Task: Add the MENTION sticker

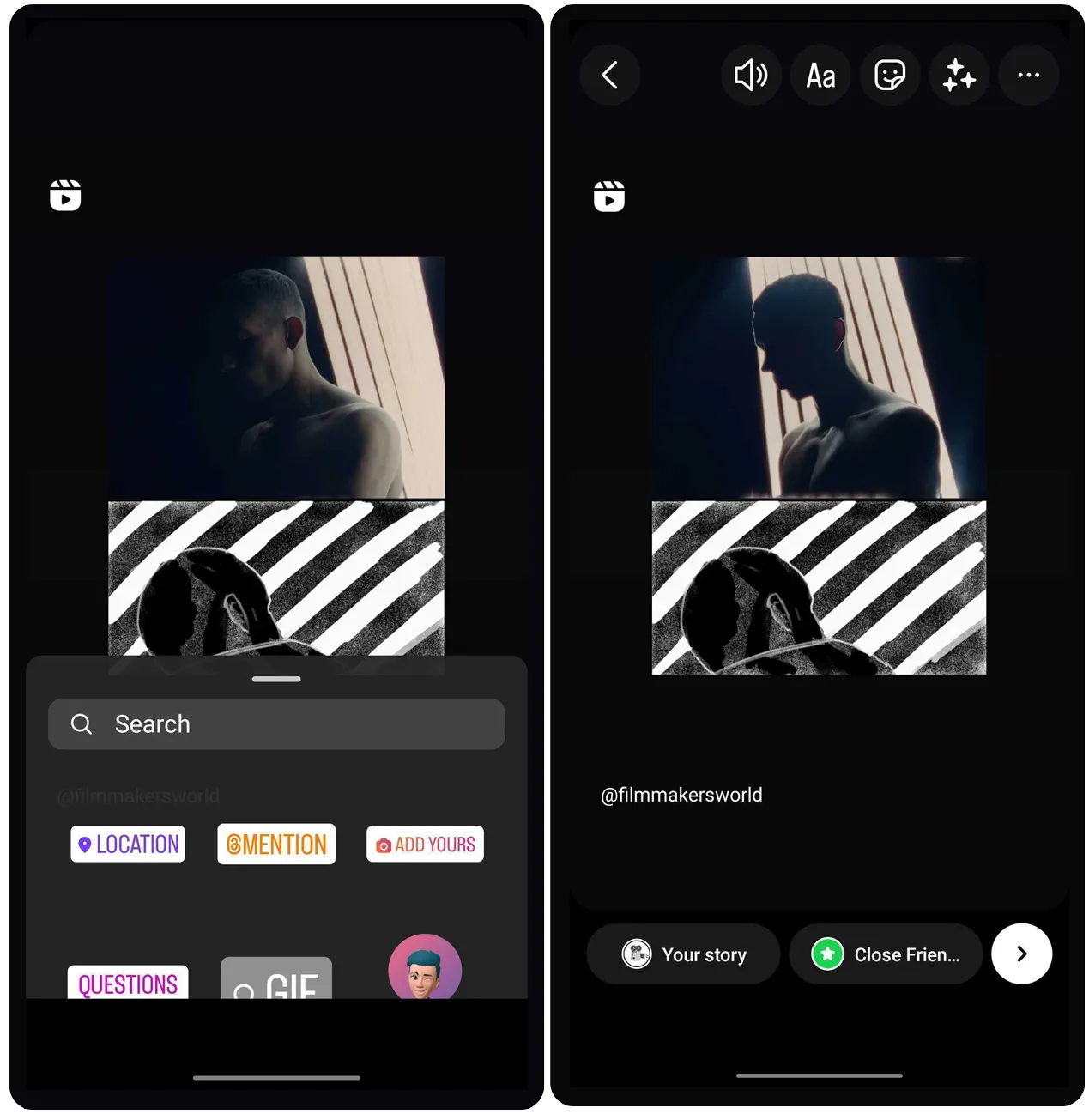Action: pos(276,844)
